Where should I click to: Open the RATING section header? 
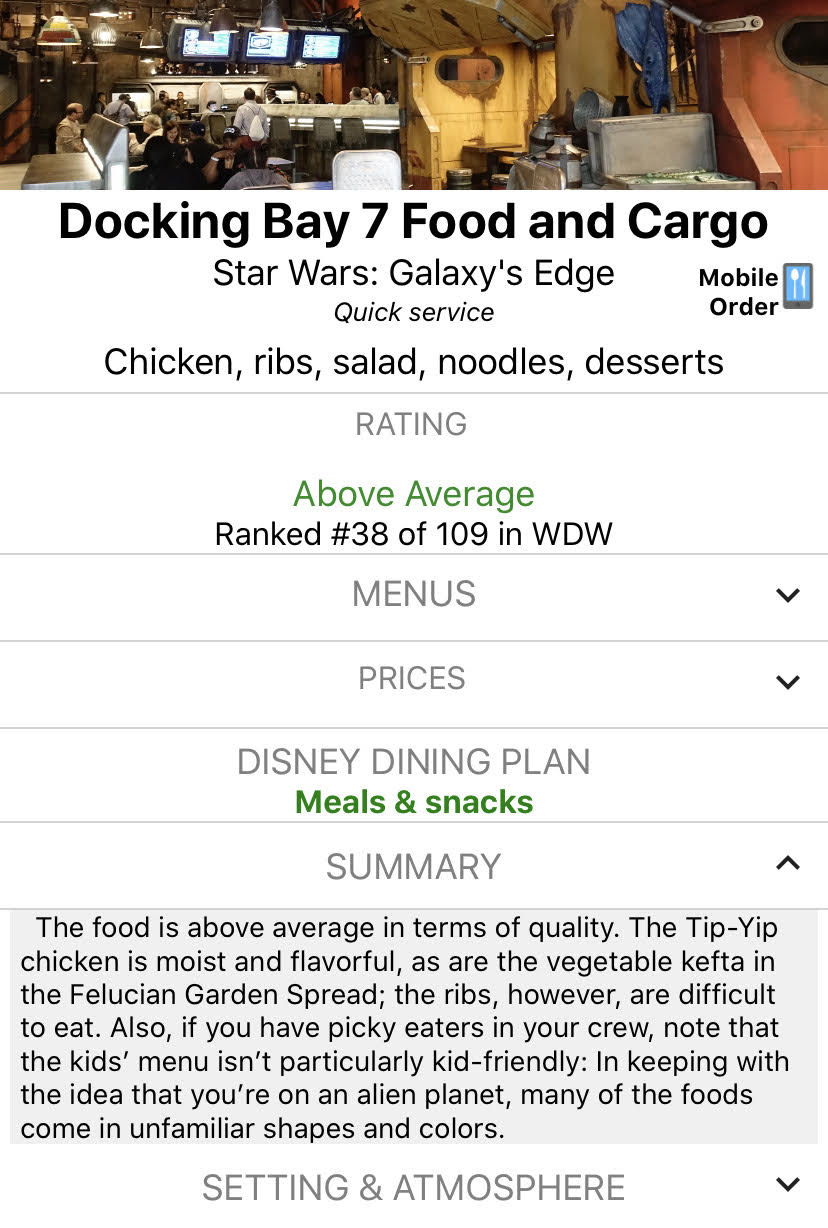(410, 424)
